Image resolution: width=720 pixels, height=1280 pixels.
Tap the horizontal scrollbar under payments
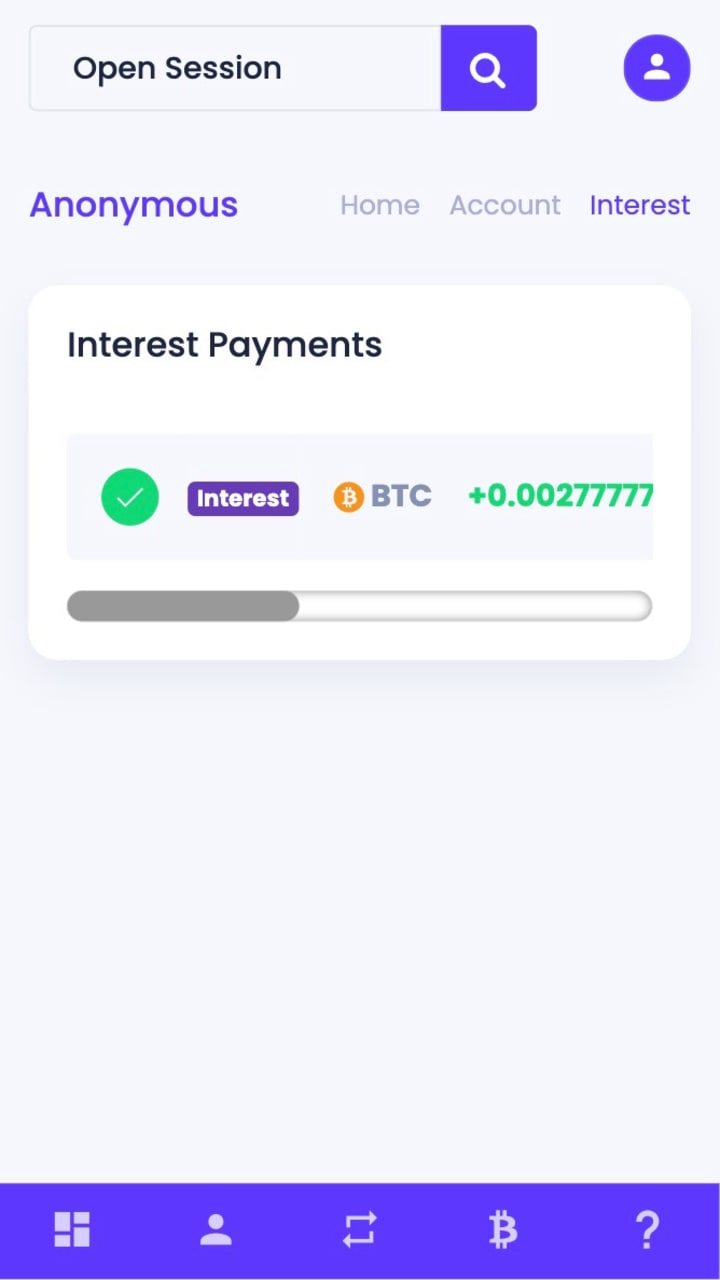click(359, 606)
